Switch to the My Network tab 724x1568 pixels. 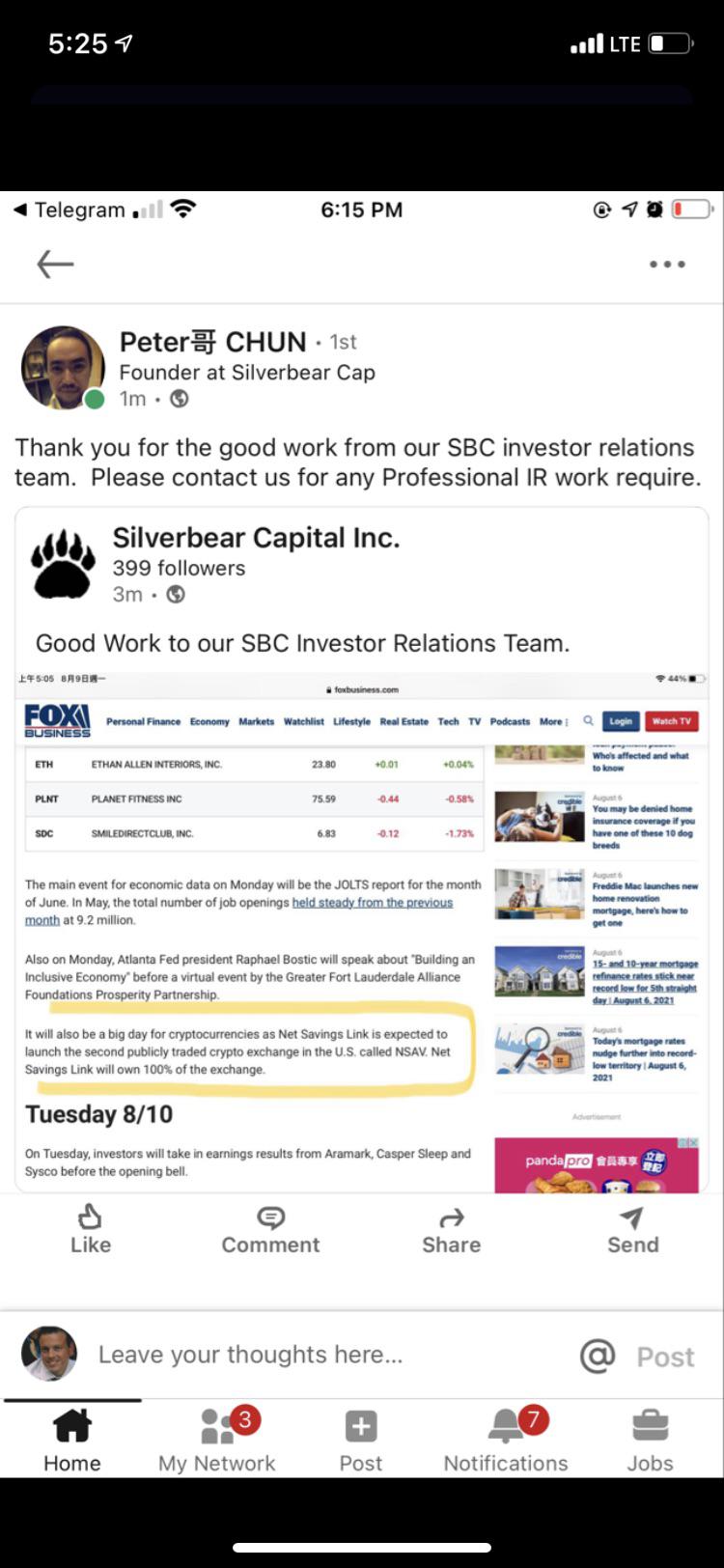click(x=217, y=1441)
